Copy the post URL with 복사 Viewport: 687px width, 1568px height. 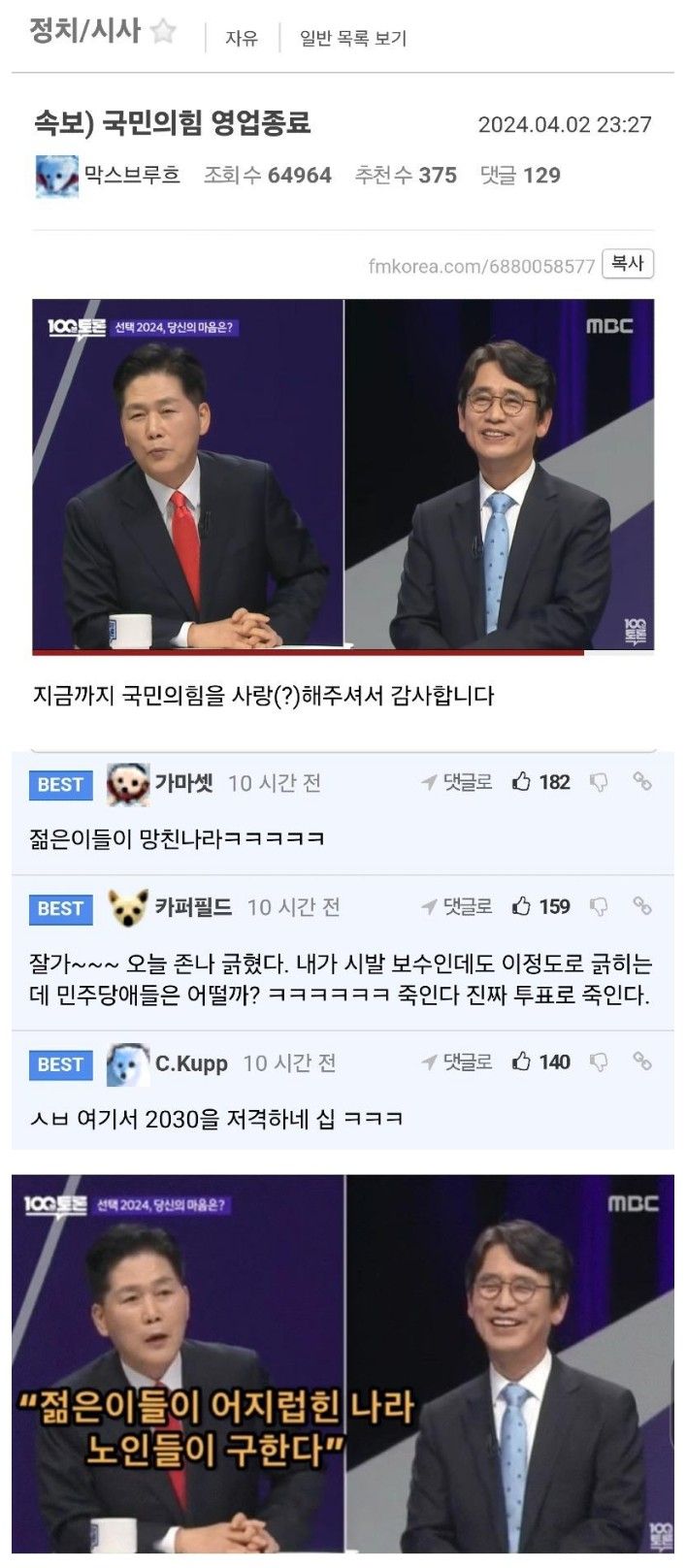pyautogui.click(x=628, y=264)
